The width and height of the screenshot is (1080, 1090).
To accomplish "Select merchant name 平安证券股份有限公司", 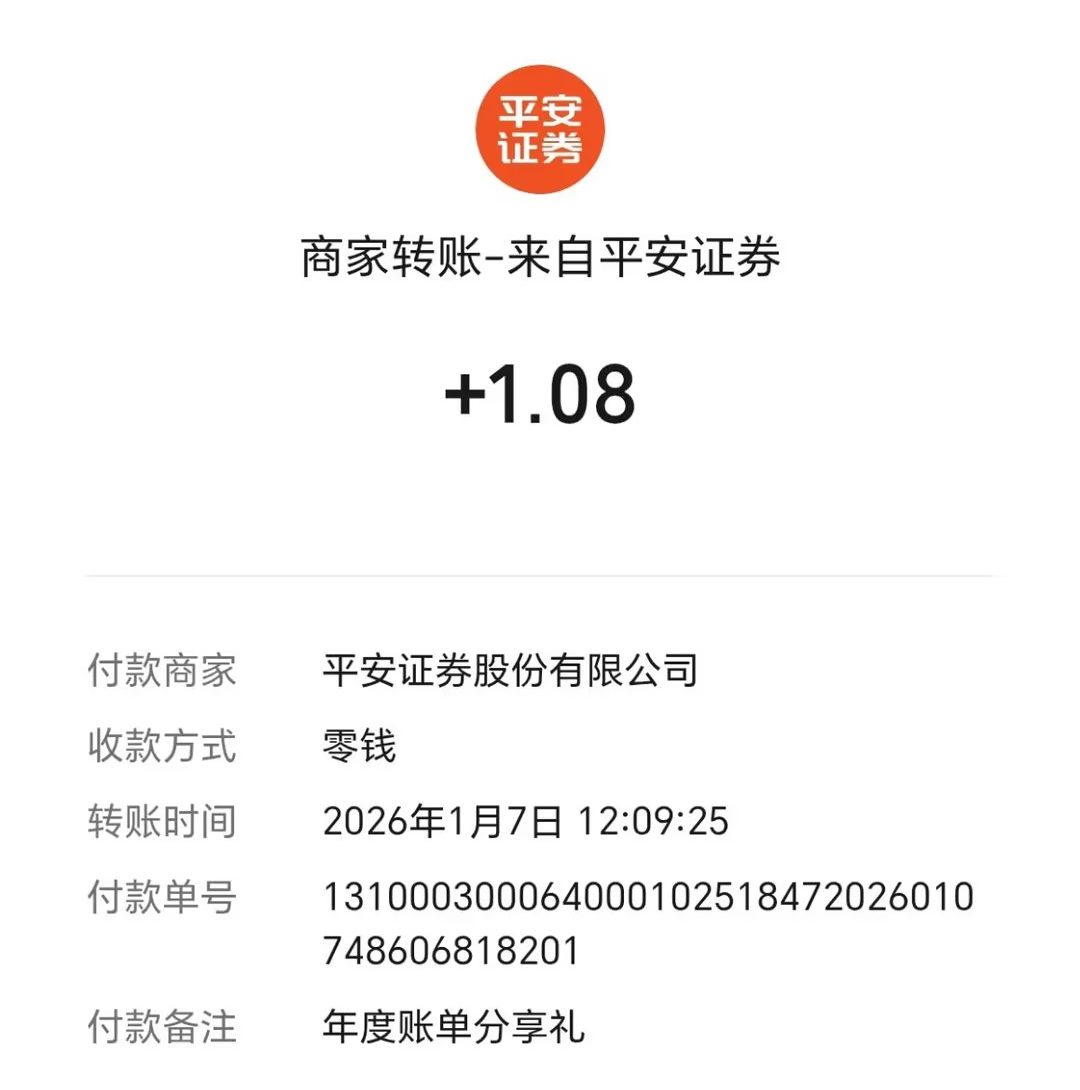I will coord(510,670).
